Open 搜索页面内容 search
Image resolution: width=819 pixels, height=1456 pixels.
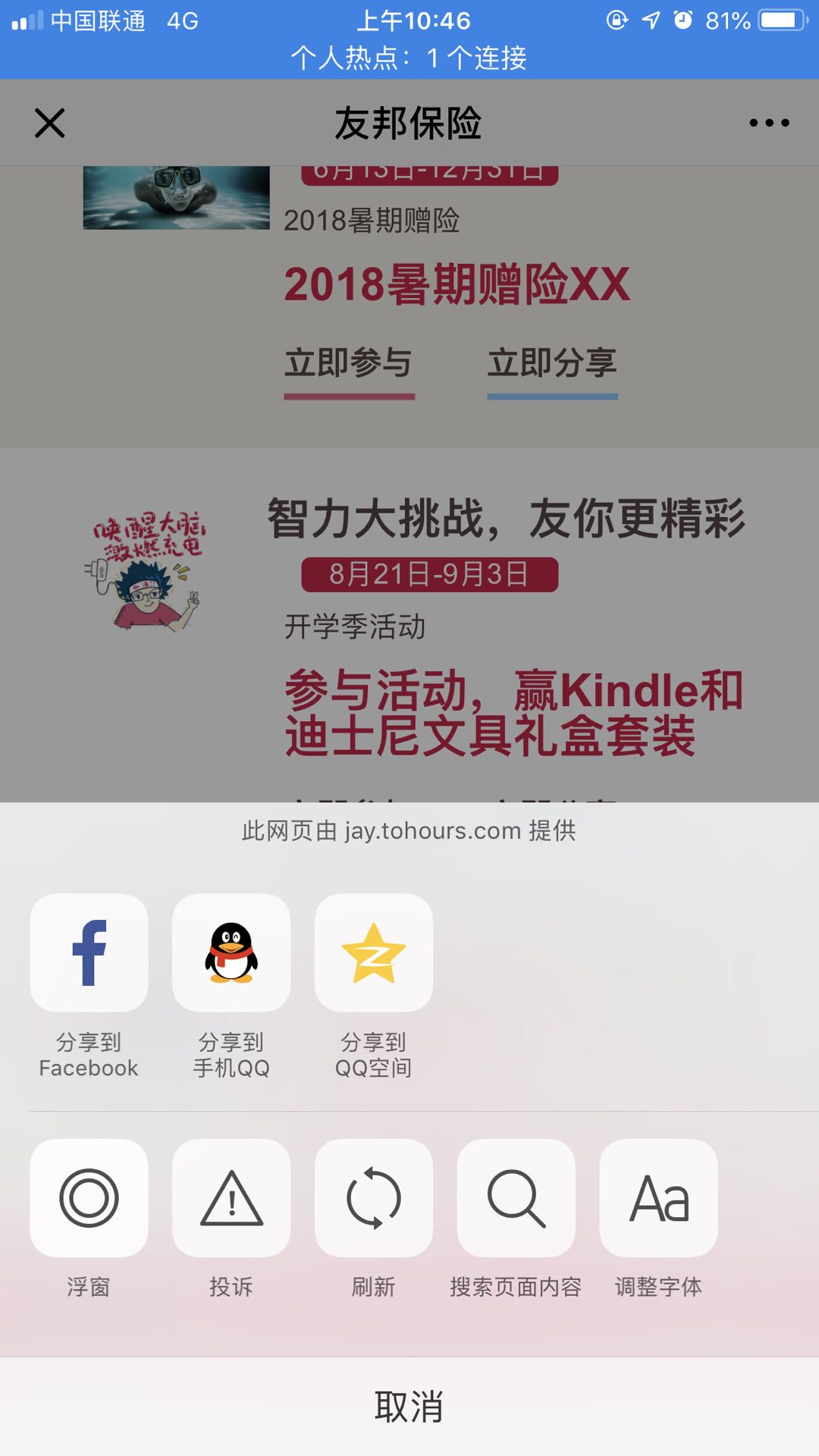point(516,1198)
